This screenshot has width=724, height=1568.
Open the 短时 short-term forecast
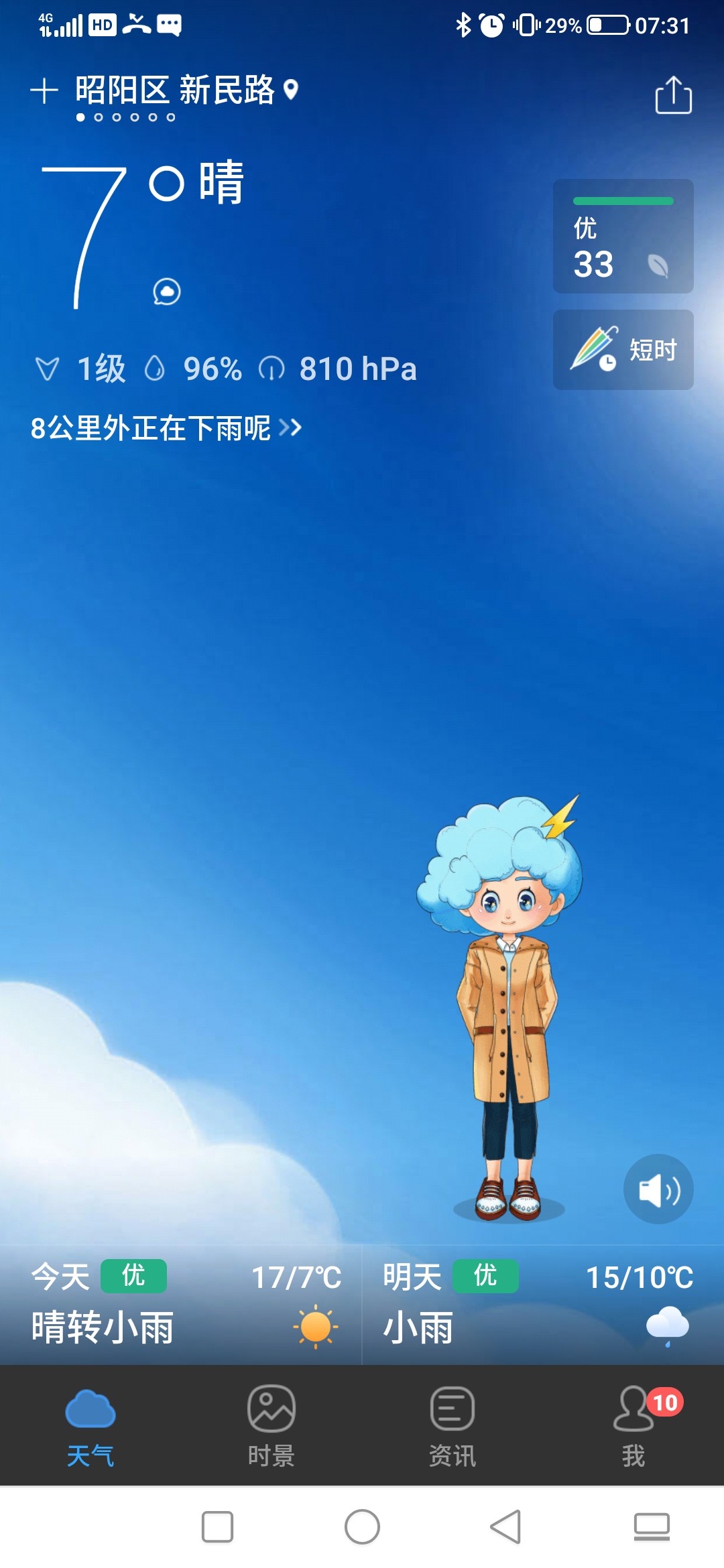pyautogui.click(x=623, y=350)
